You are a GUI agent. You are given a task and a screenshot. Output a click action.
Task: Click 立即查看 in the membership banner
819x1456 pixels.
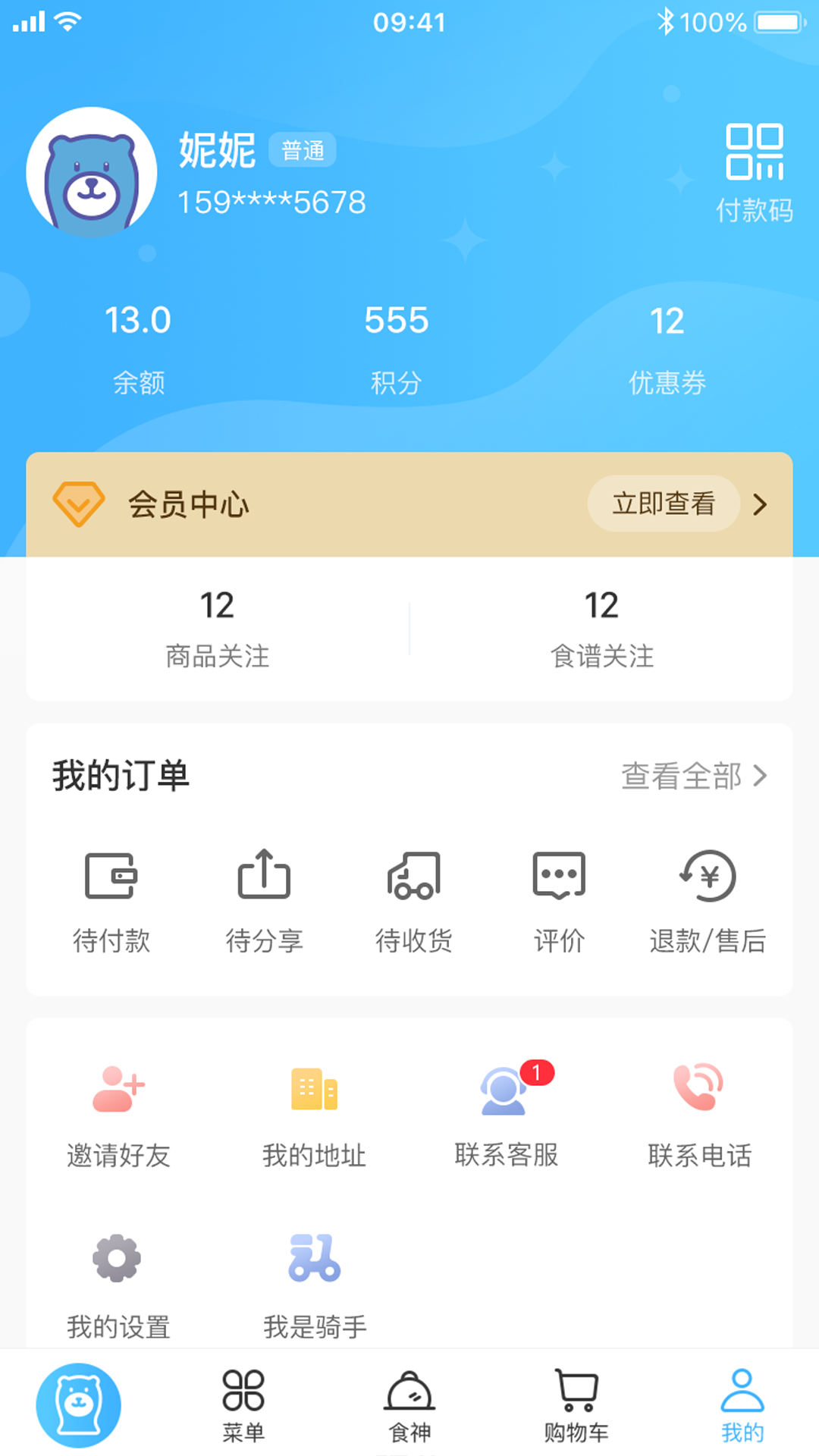(x=664, y=503)
